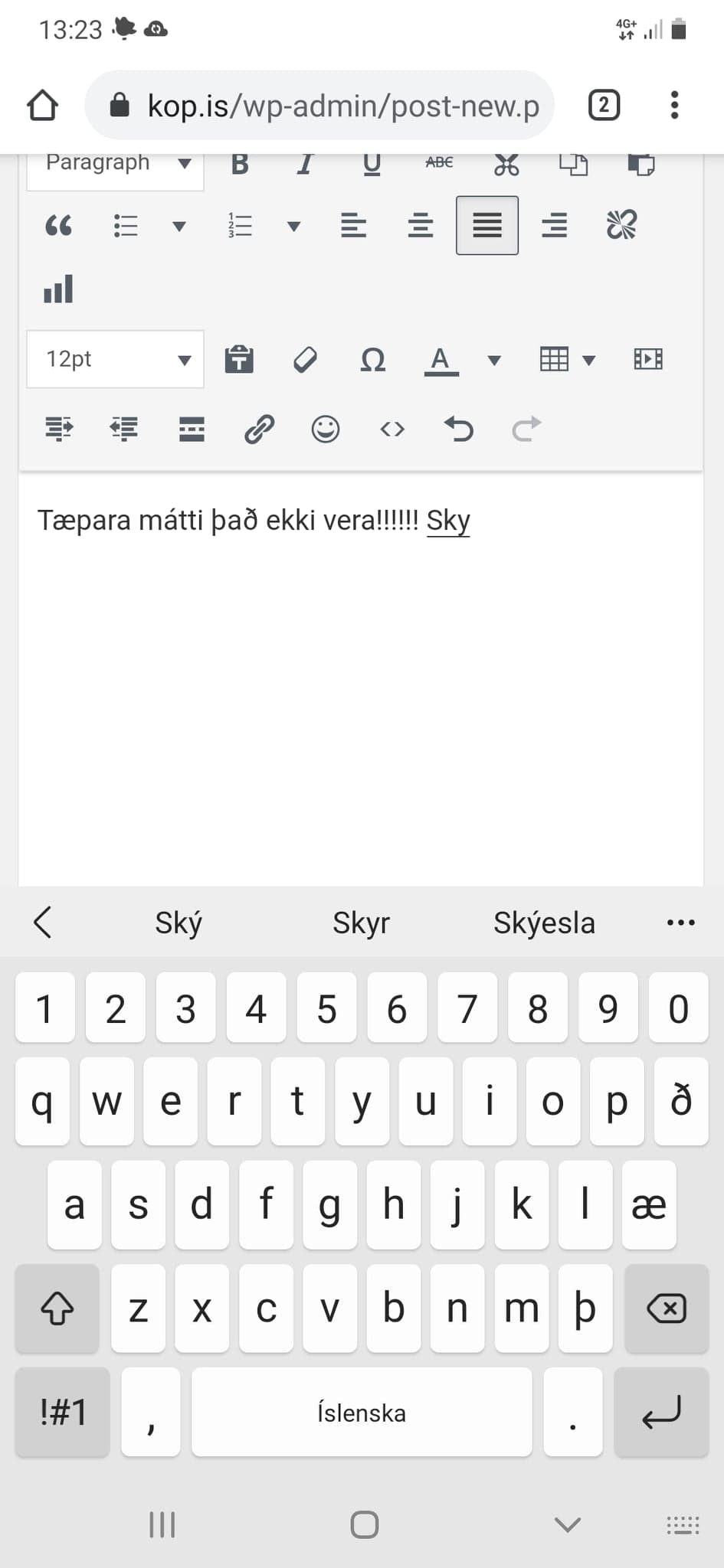Screen dimensions: 724x1568
Task: Expand the 12pt font size dropdown
Action: pyautogui.click(x=115, y=359)
